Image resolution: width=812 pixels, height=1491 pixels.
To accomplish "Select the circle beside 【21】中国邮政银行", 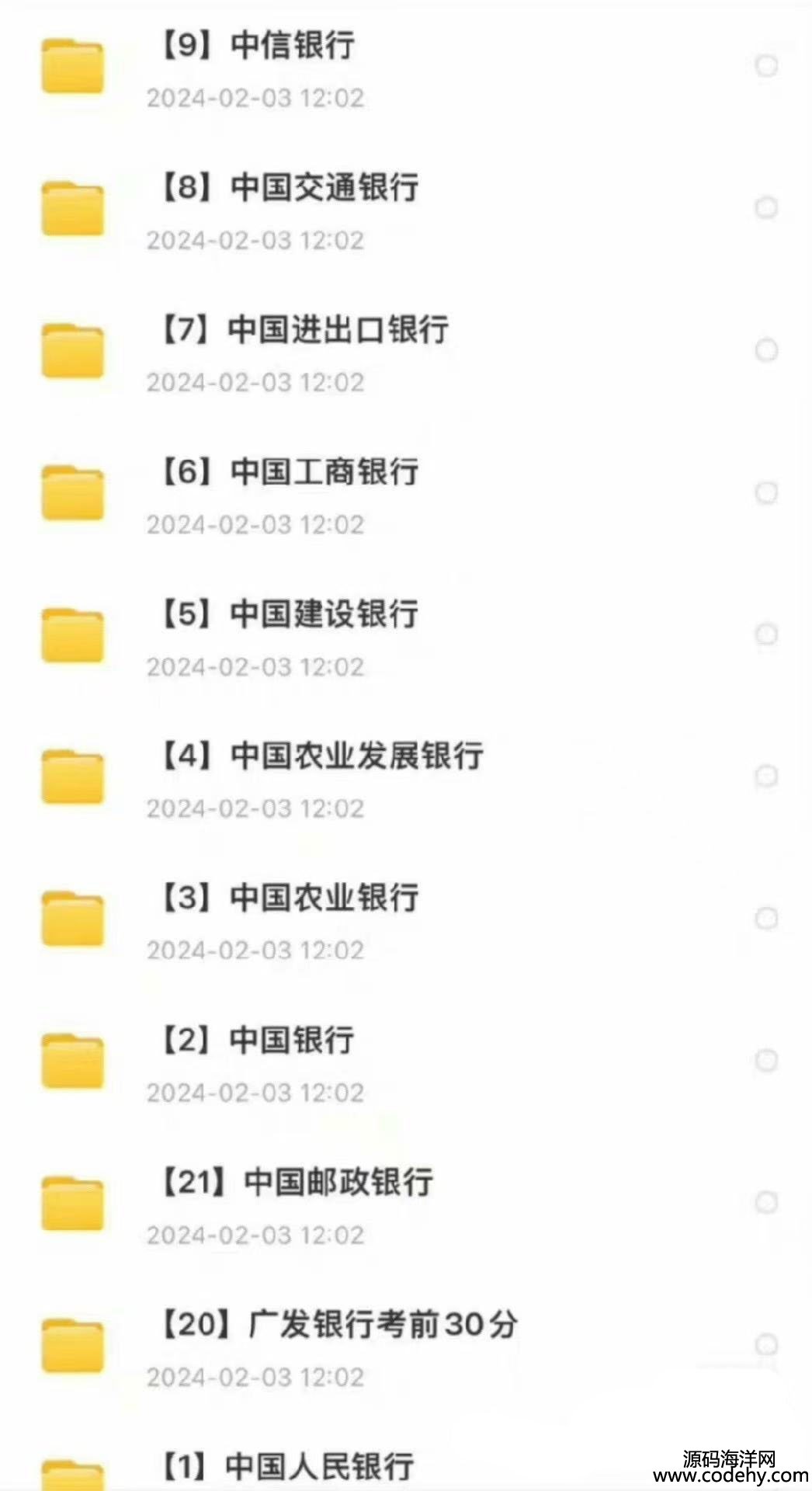I will (x=766, y=1203).
